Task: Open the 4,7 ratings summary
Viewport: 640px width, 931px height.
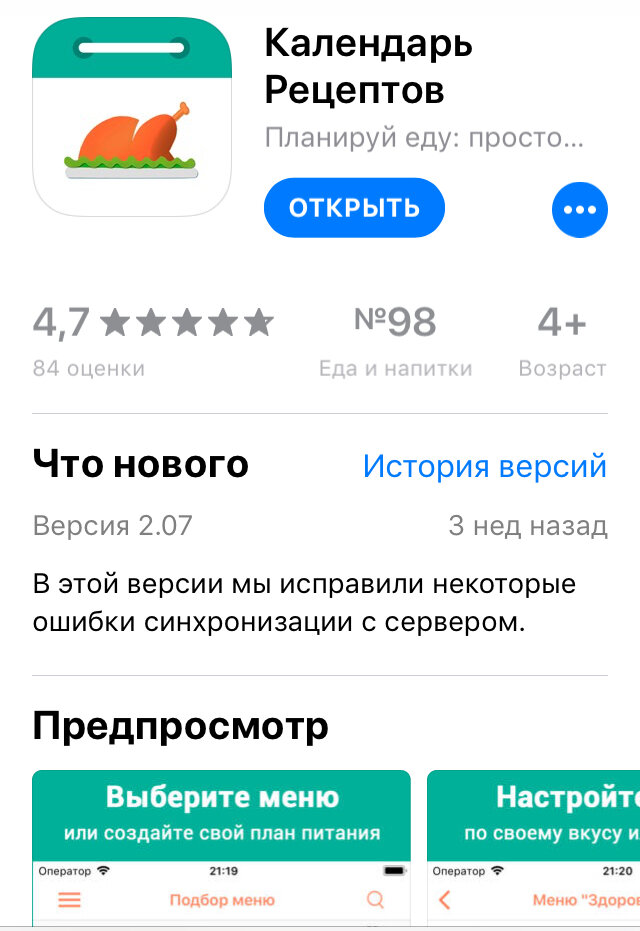Action: coord(152,340)
